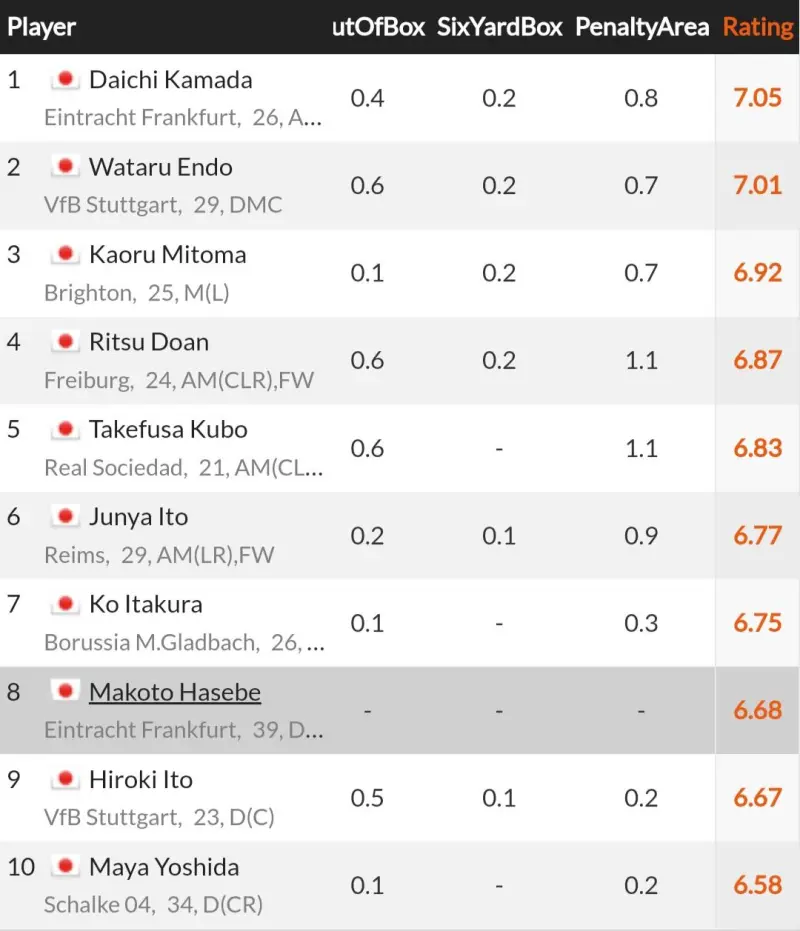
Task: Open the underlined Makoto Hasebe link
Action: tap(175, 692)
